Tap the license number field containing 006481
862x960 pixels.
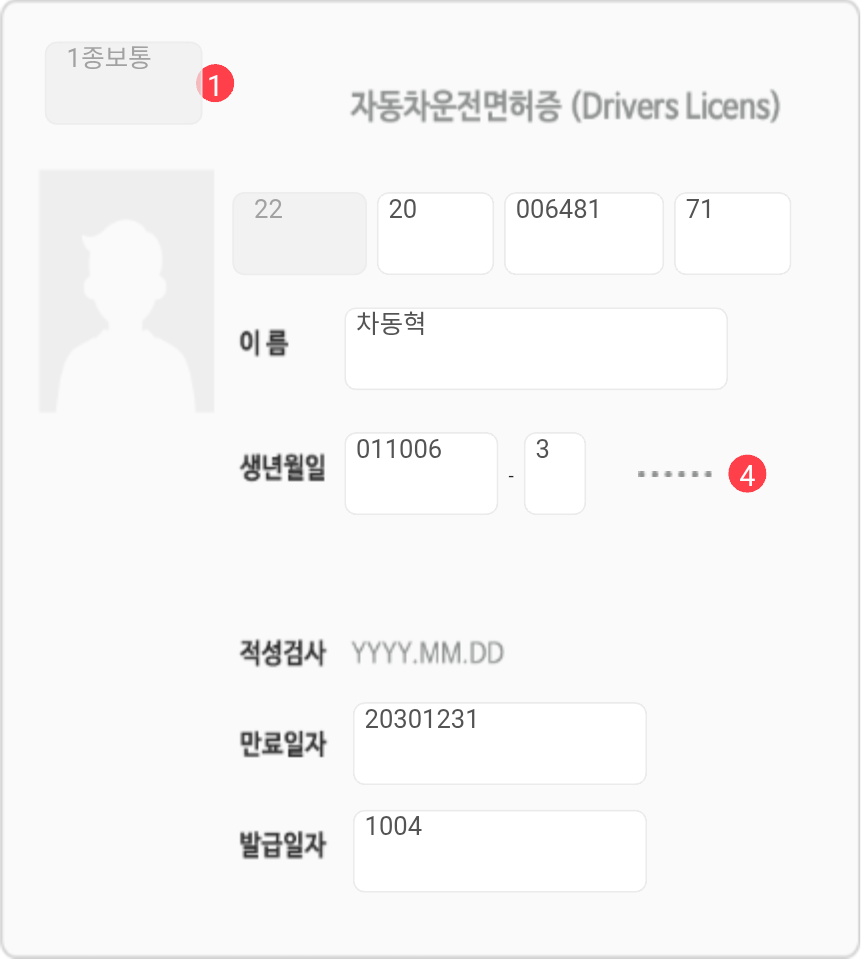coord(584,233)
